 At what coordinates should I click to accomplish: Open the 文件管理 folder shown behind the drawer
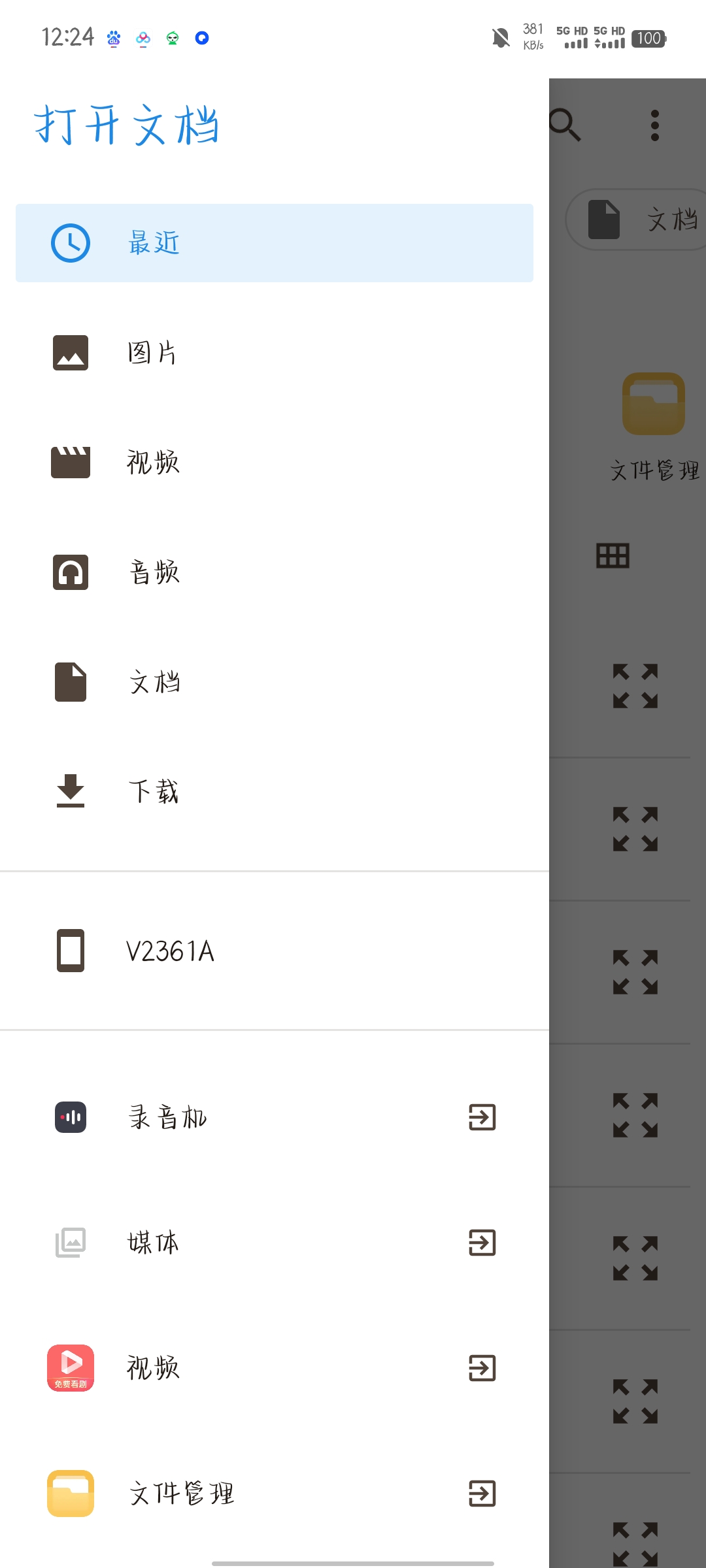pos(653,403)
